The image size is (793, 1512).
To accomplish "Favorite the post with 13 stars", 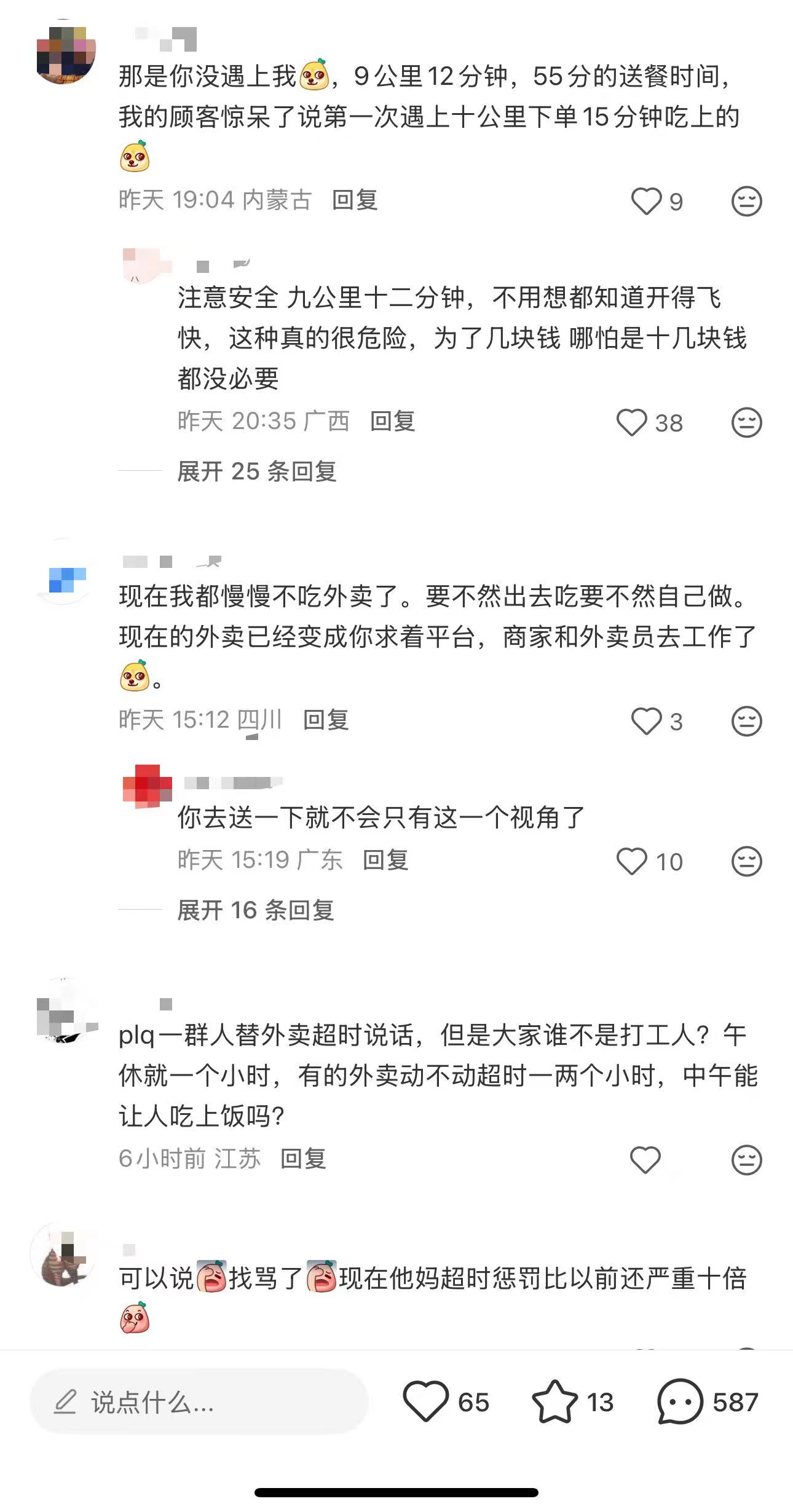I will pyautogui.click(x=554, y=1401).
